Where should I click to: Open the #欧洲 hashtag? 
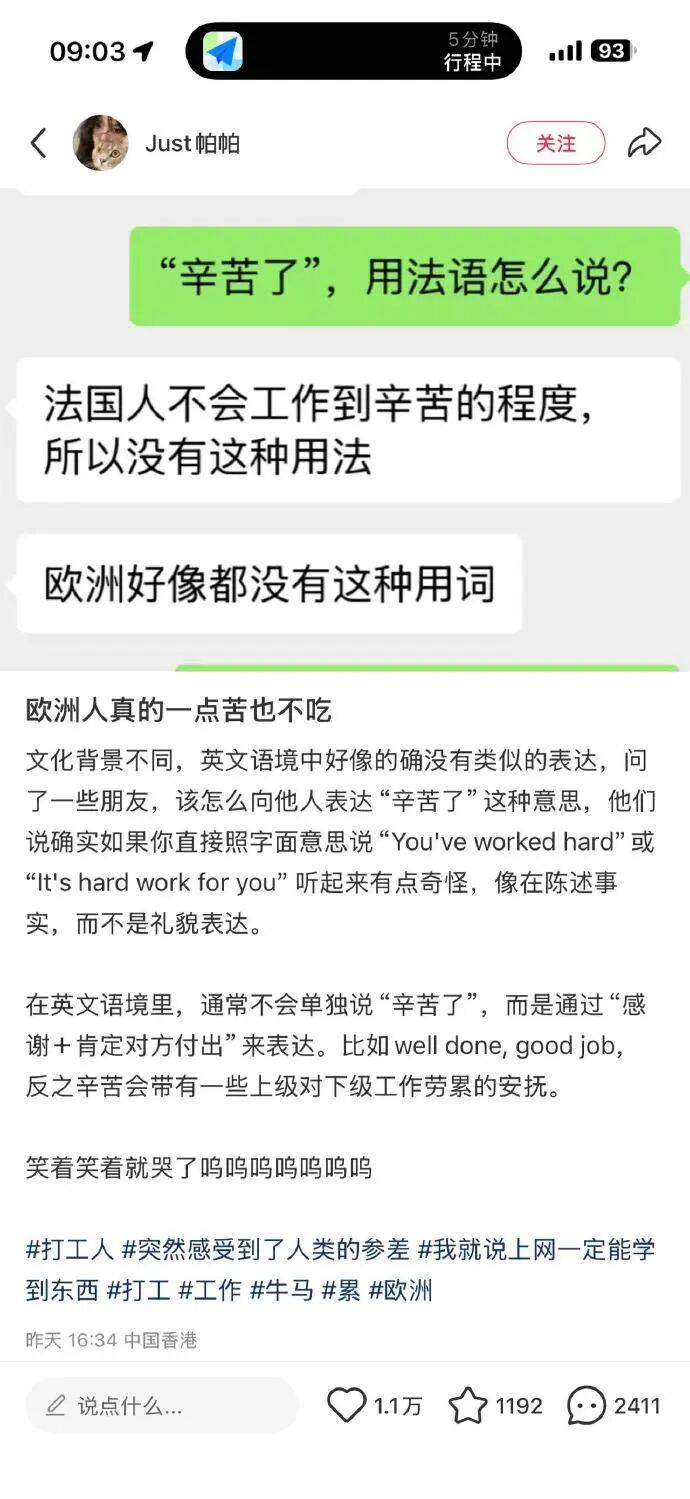tap(400, 1290)
